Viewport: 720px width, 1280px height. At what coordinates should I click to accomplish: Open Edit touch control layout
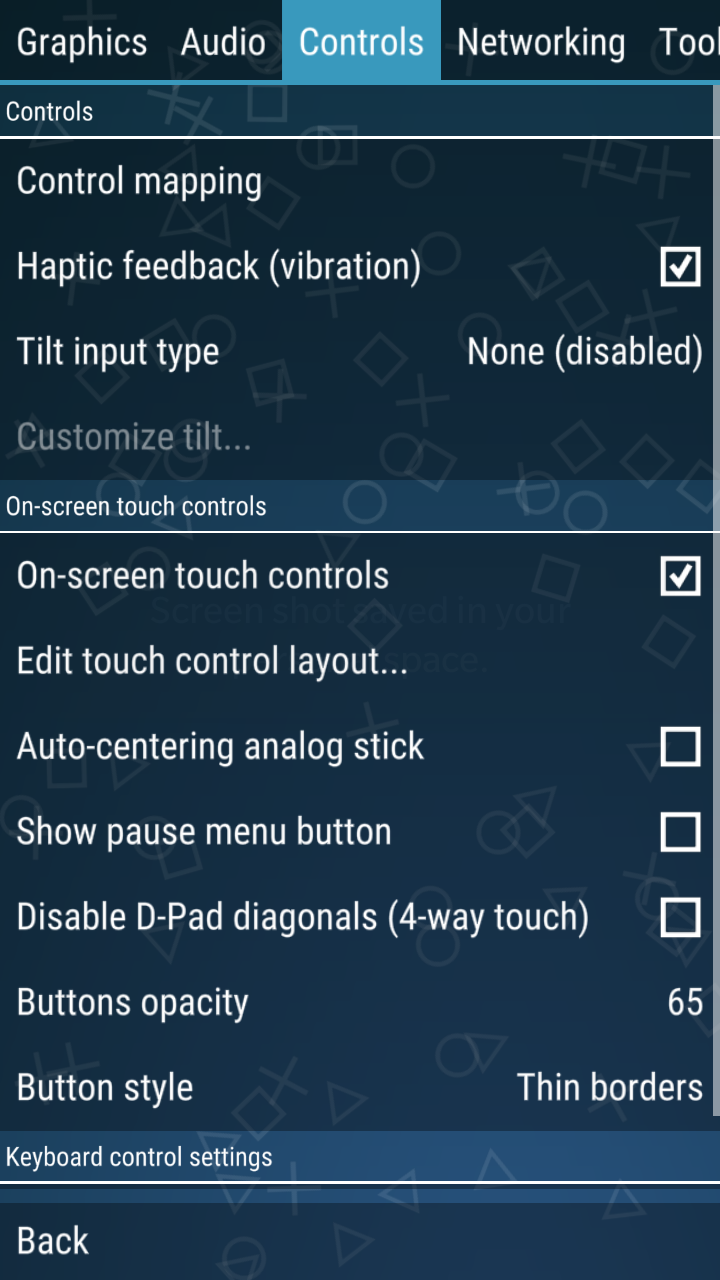click(212, 661)
